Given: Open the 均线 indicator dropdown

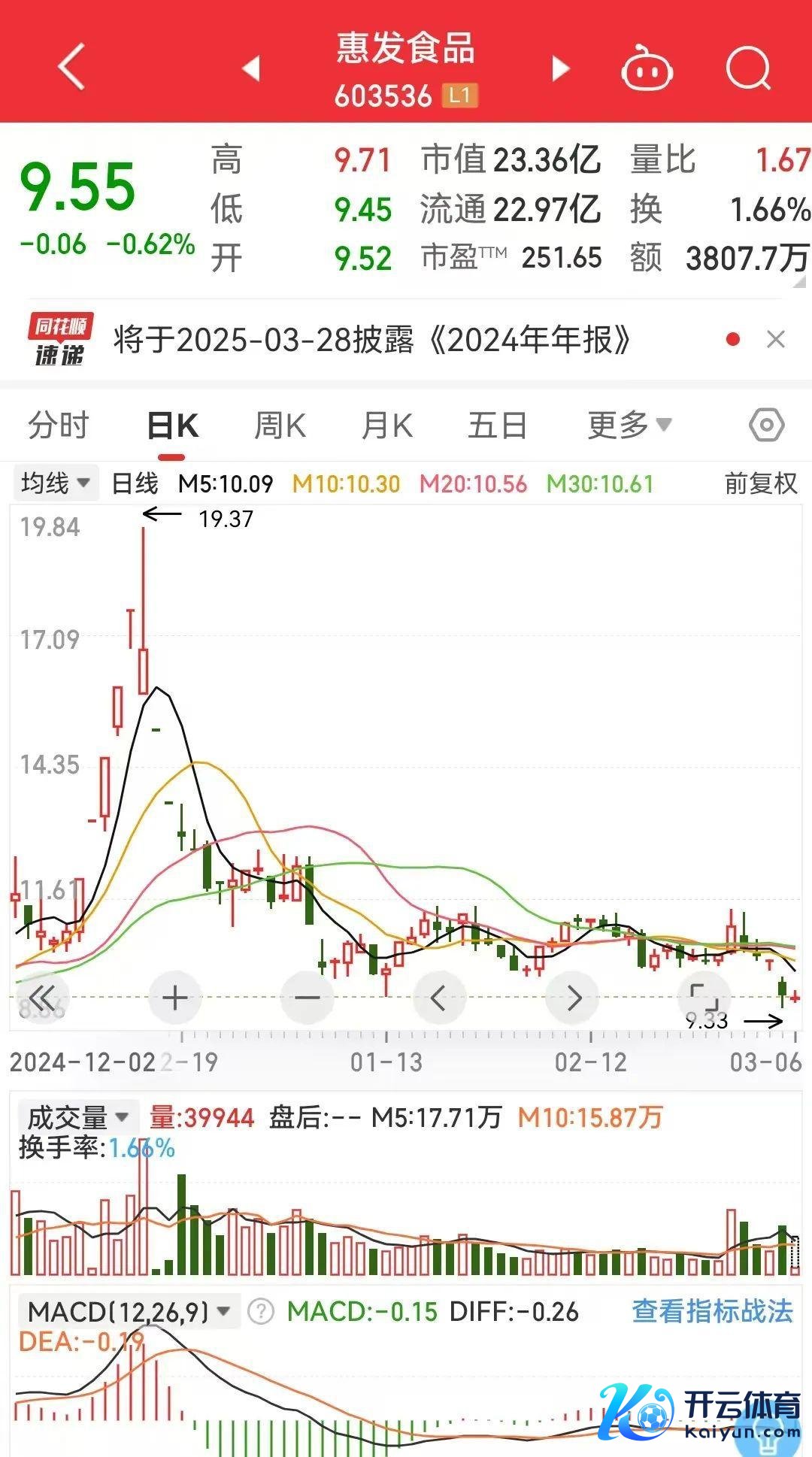Looking at the screenshot, I should tap(55, 483).
